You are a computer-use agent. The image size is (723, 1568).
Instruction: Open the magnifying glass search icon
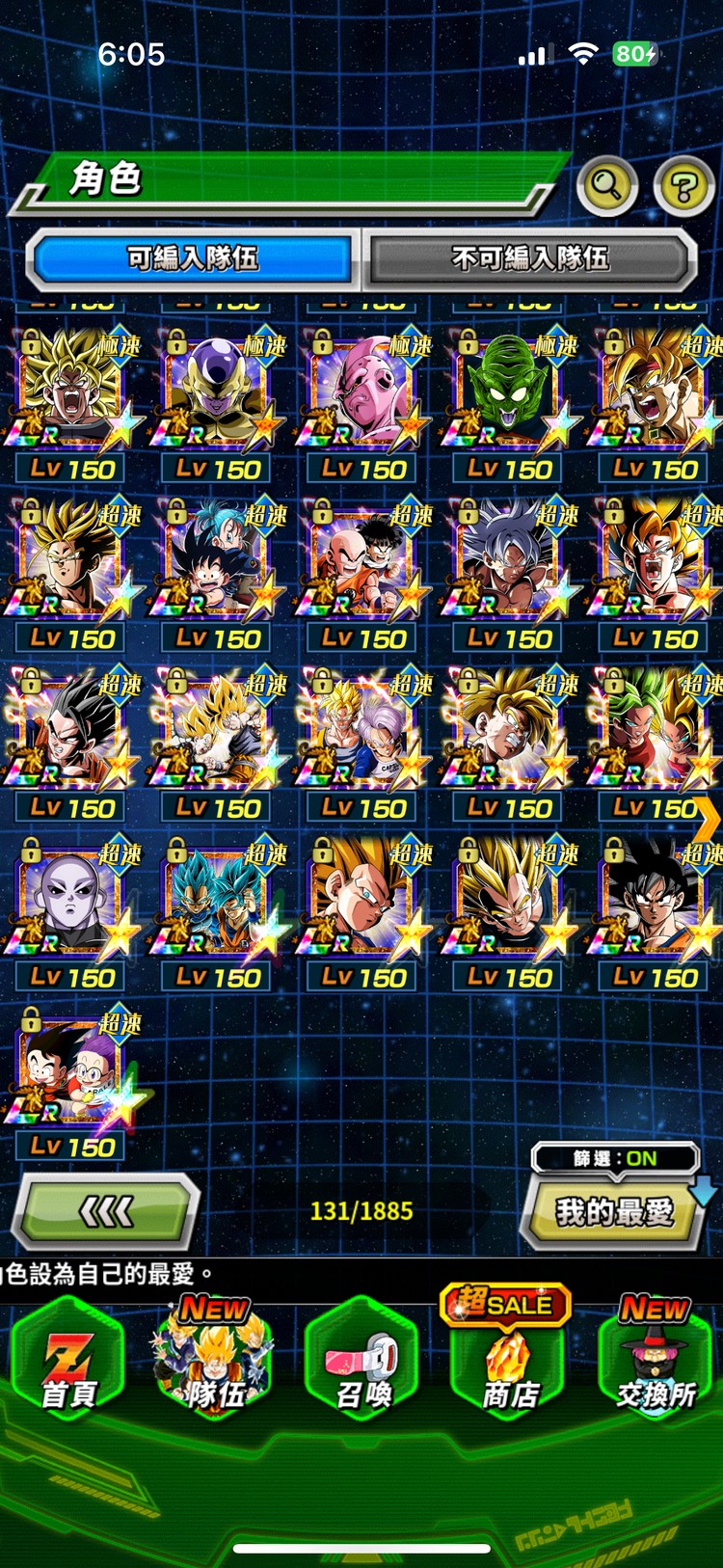click(606, 183)
